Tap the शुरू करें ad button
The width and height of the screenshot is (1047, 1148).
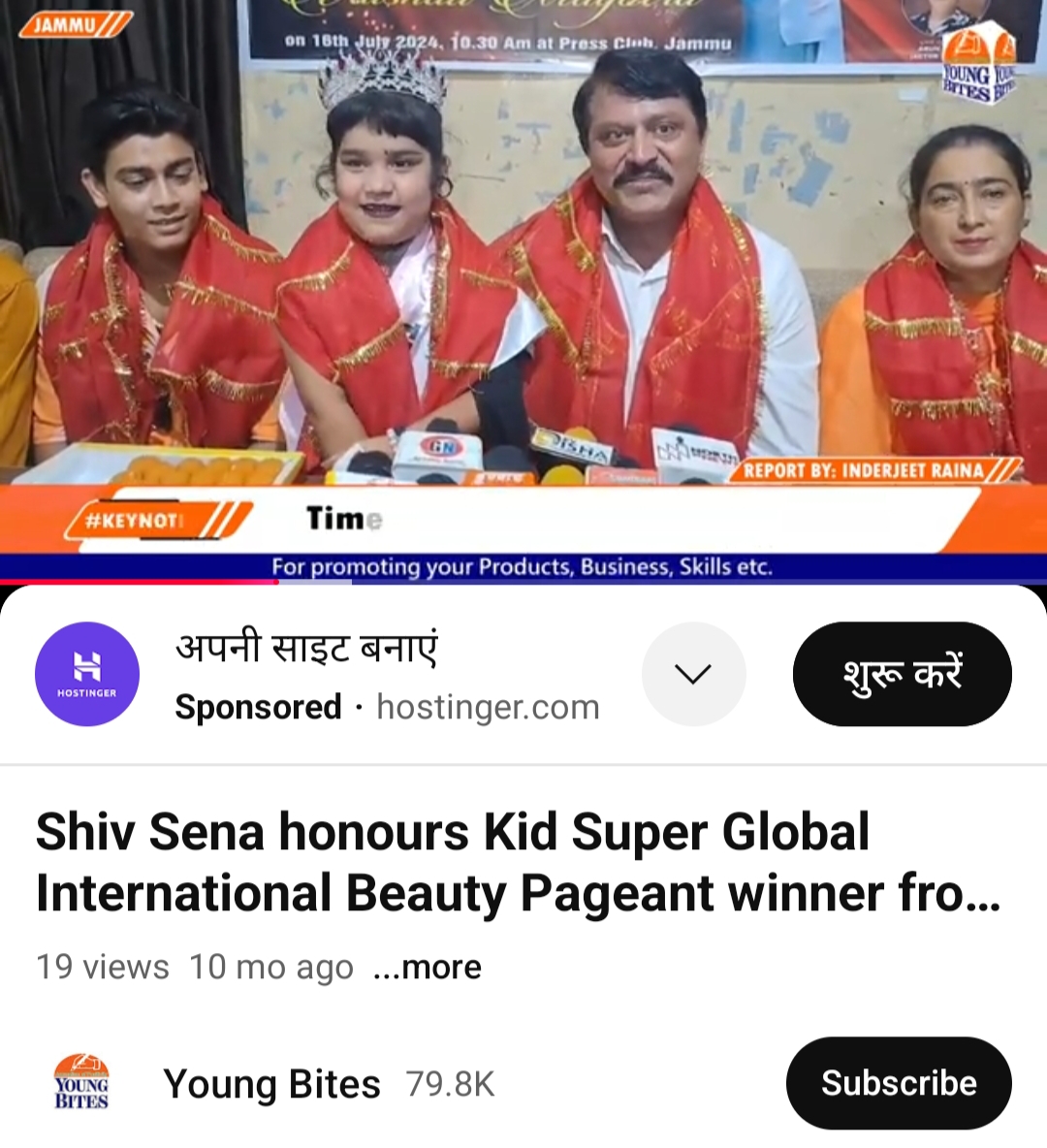pos(902,674)
